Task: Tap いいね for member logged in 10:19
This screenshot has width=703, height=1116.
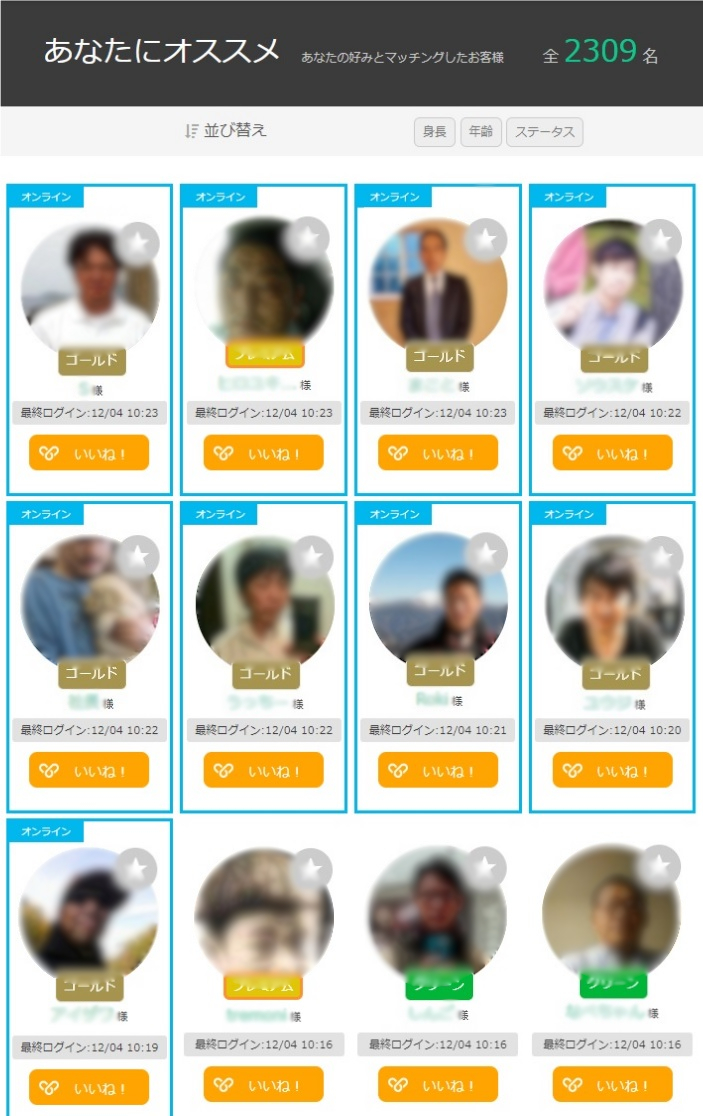Action: pyautogui.click(x=89, y=1087)
